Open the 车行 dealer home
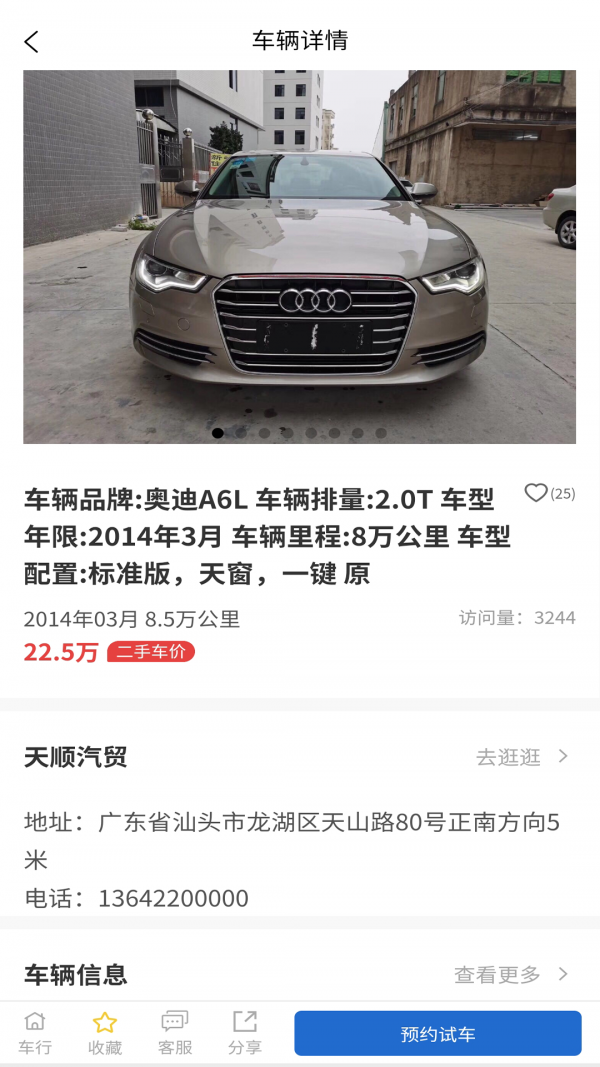This screenshot has height=1067, width=600. coord(35,1033)
